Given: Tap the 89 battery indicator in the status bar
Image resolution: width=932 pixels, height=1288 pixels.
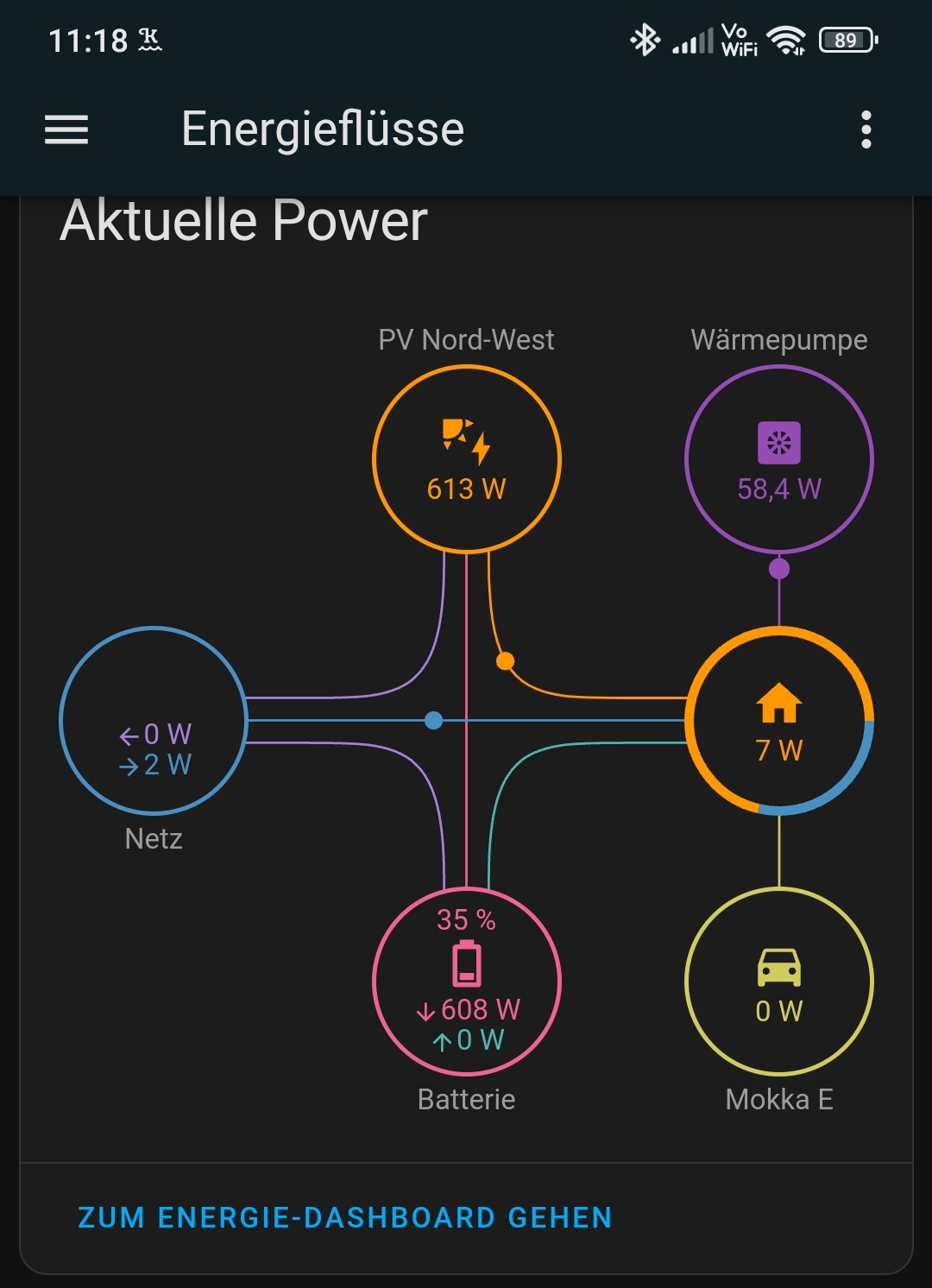Looking at the screenshot, I should (x=844, y=38).
